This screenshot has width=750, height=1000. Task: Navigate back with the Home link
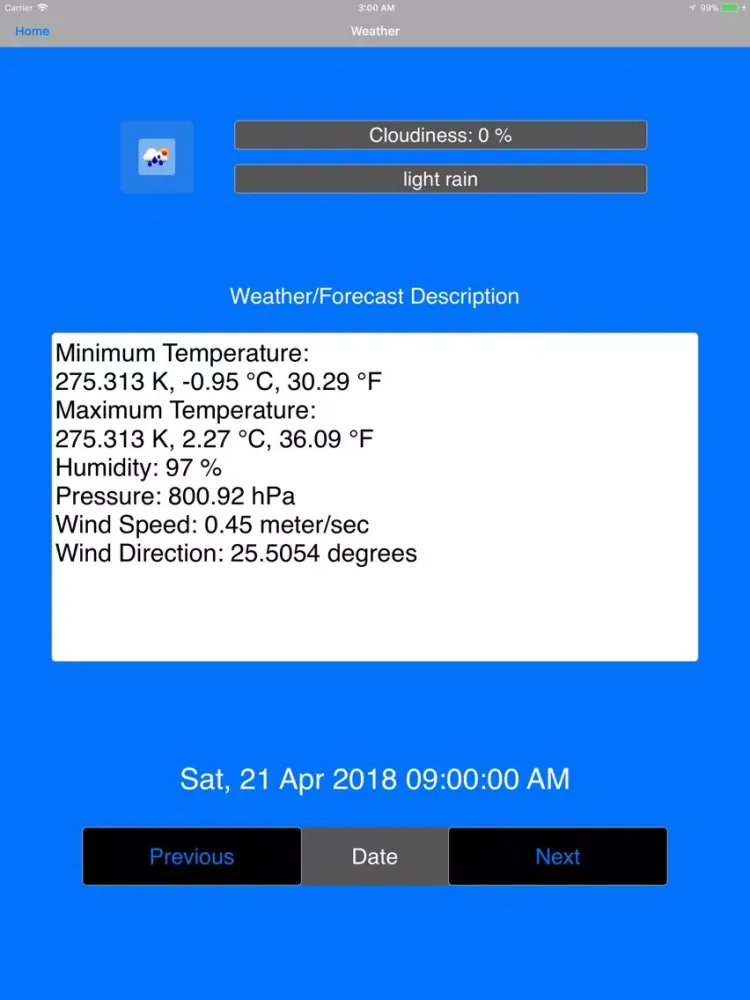tap(31, 31)
